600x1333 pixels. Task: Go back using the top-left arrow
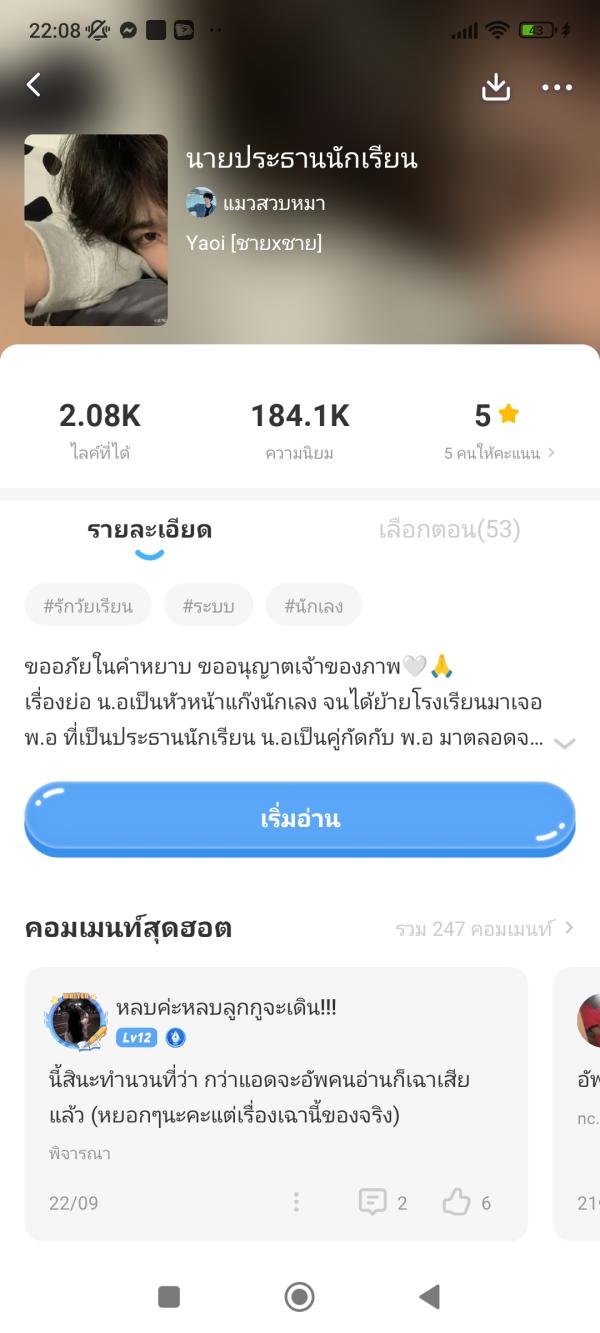click(34, 85)
